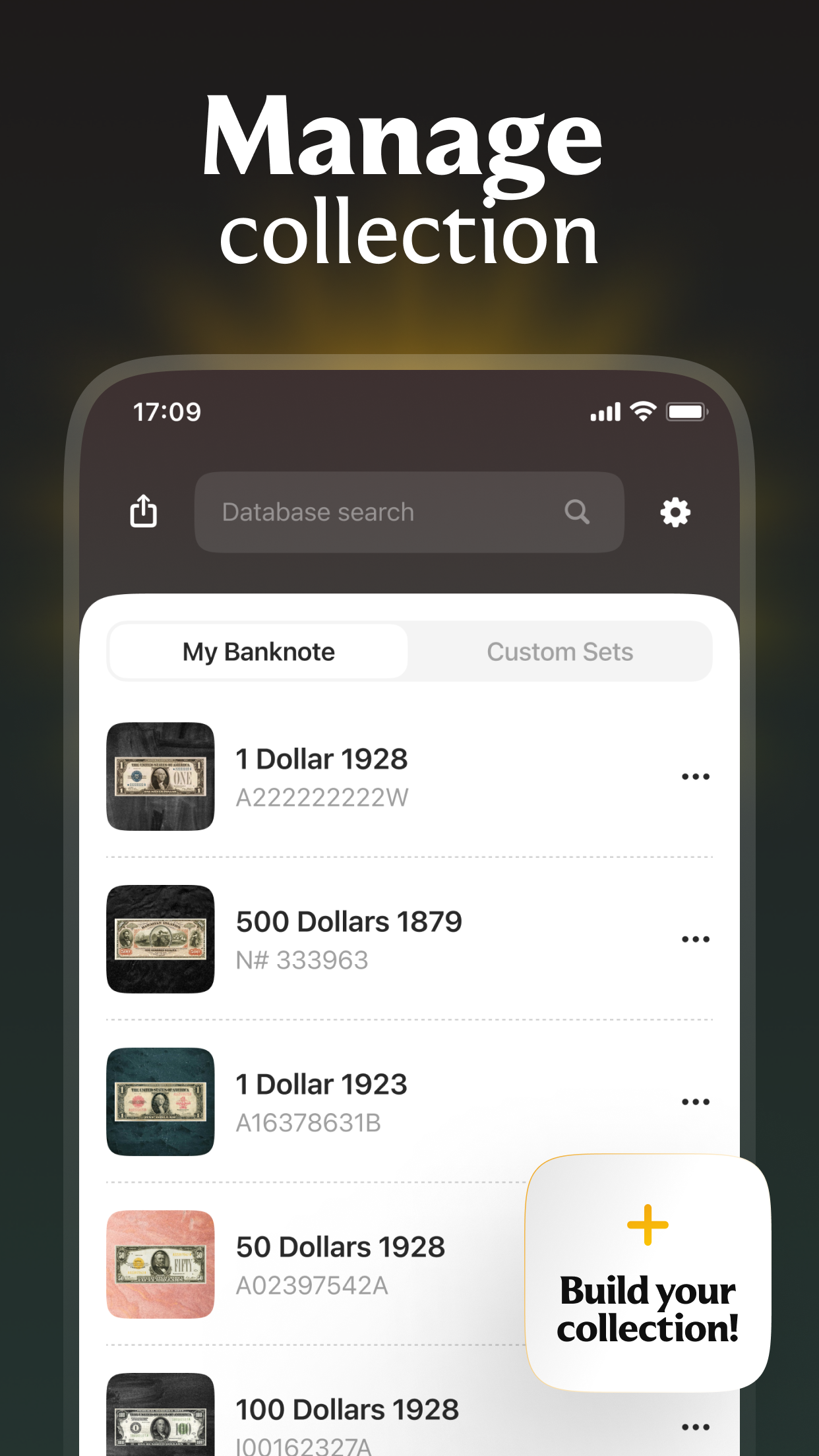Select the My Banknote tab

pos(259,651)
